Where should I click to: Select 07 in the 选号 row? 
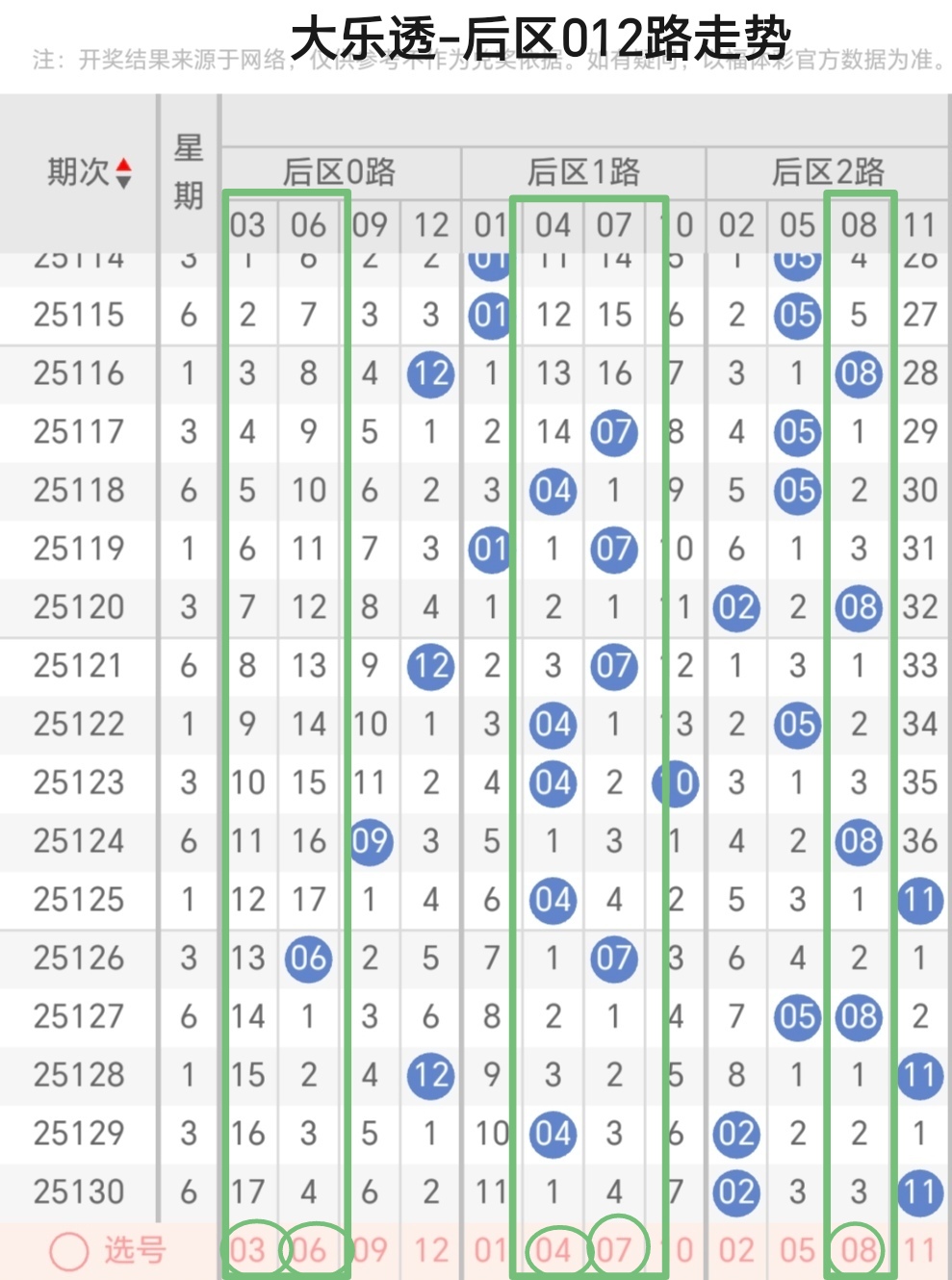tap(614, 1250)
